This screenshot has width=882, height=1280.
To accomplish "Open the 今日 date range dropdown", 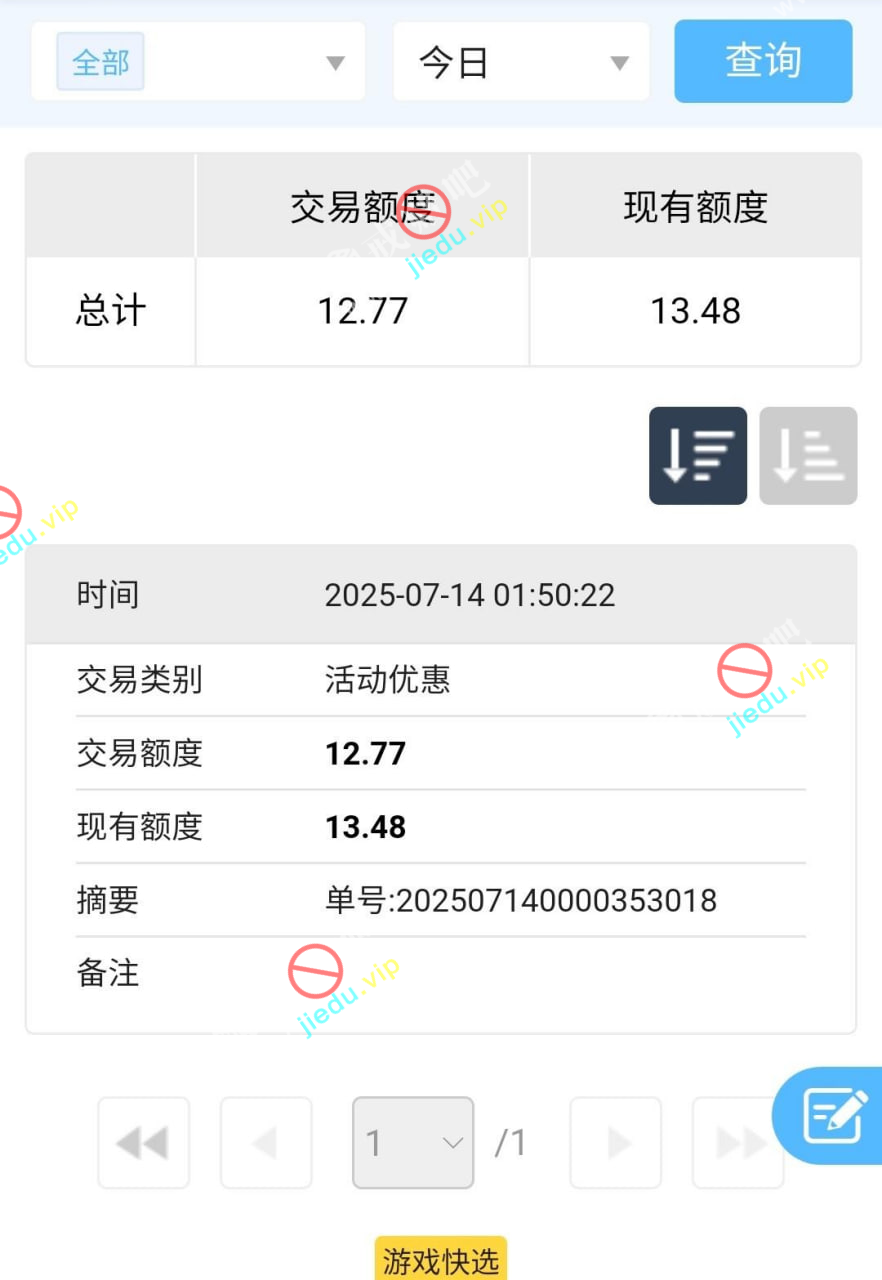I will (521, 62).
